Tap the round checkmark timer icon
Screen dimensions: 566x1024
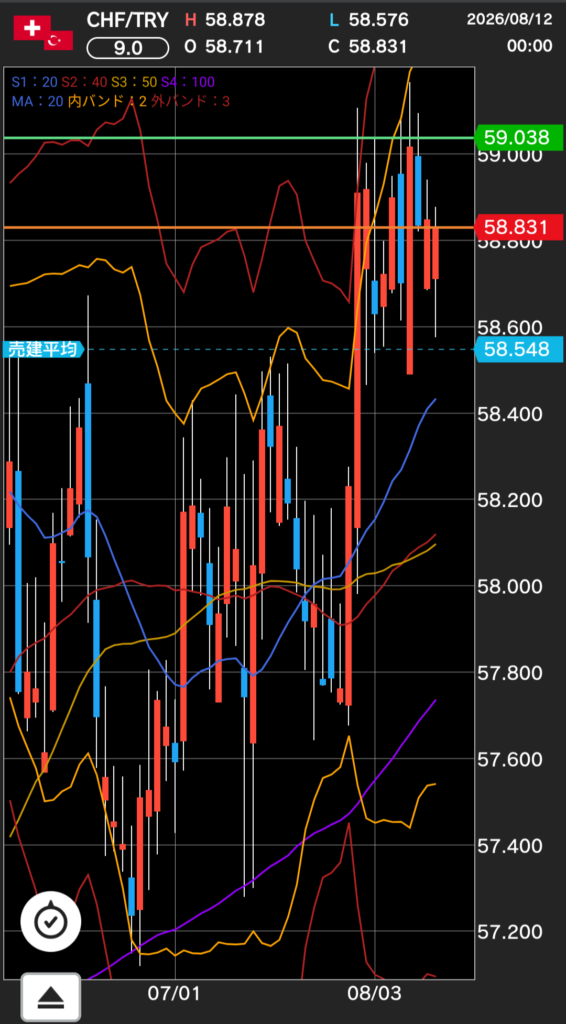pos(50,921)
